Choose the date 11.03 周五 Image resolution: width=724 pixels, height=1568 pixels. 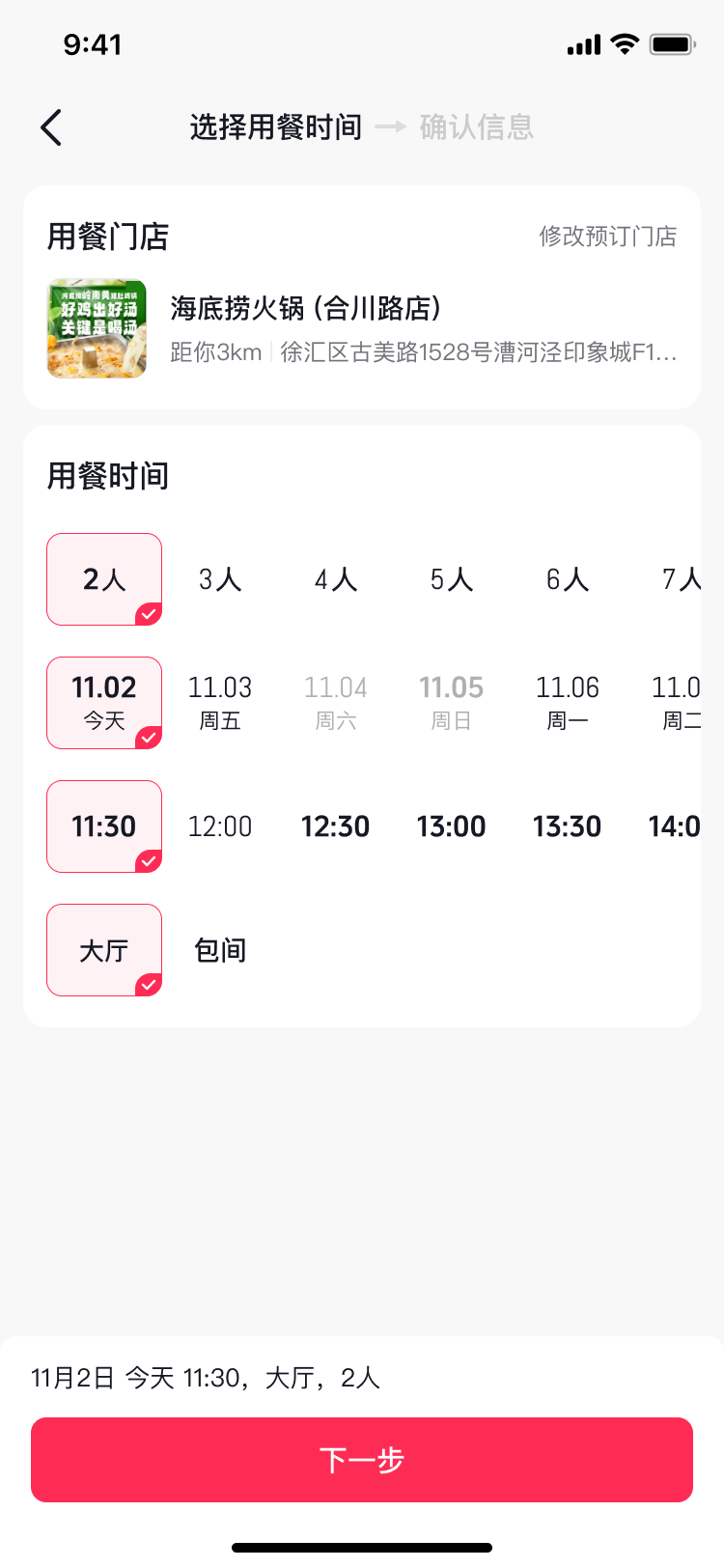[x=220, y=703]
